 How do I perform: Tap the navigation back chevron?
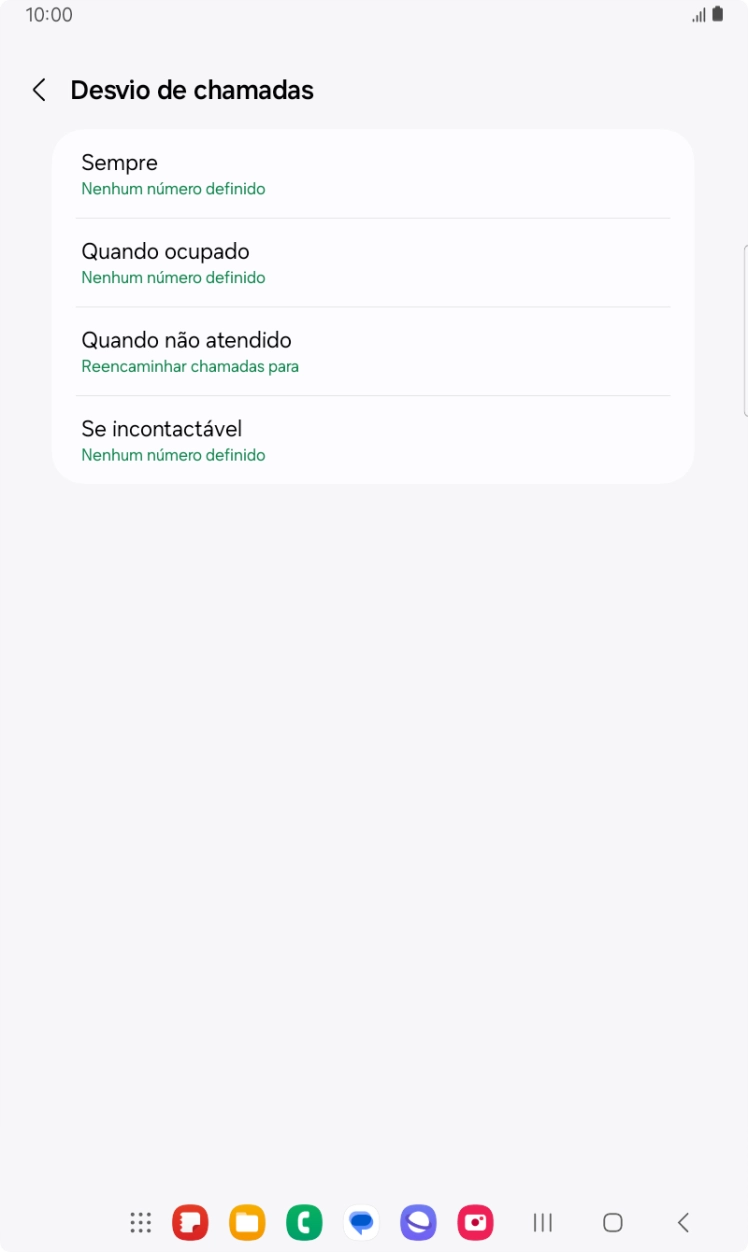[683, 1222]
